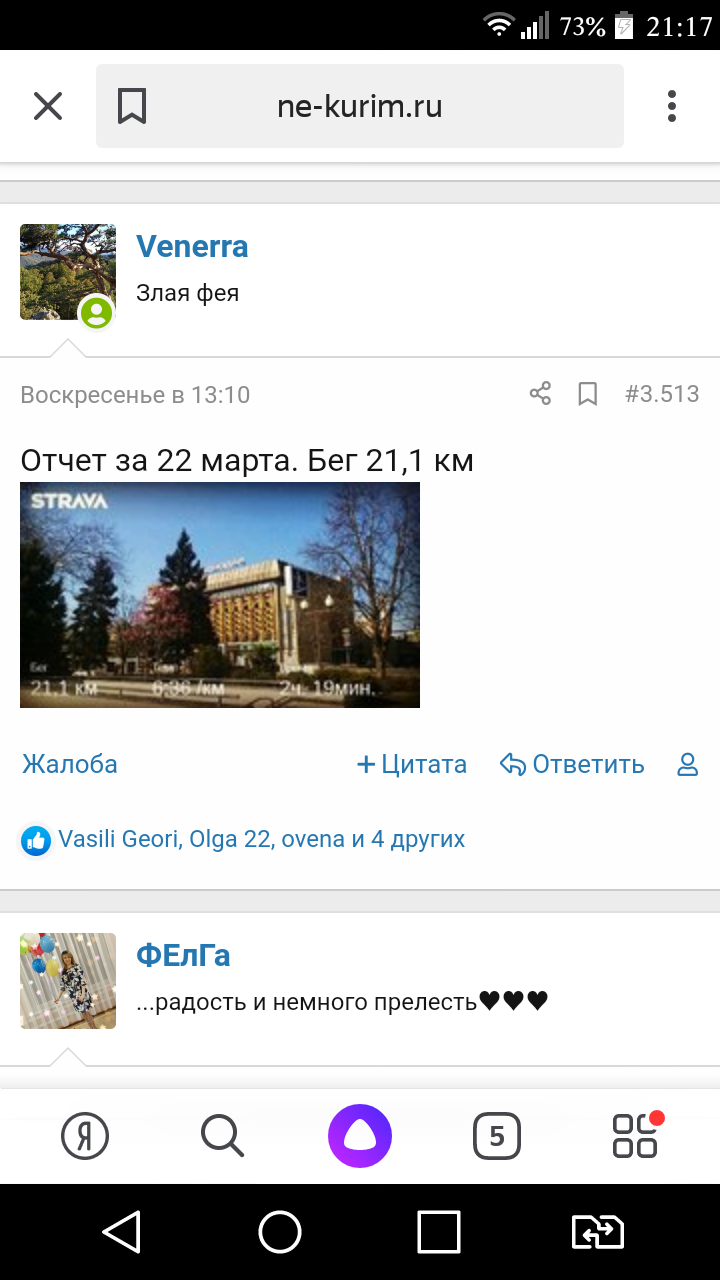Open browser search from bottom bar

[222, 1136]
